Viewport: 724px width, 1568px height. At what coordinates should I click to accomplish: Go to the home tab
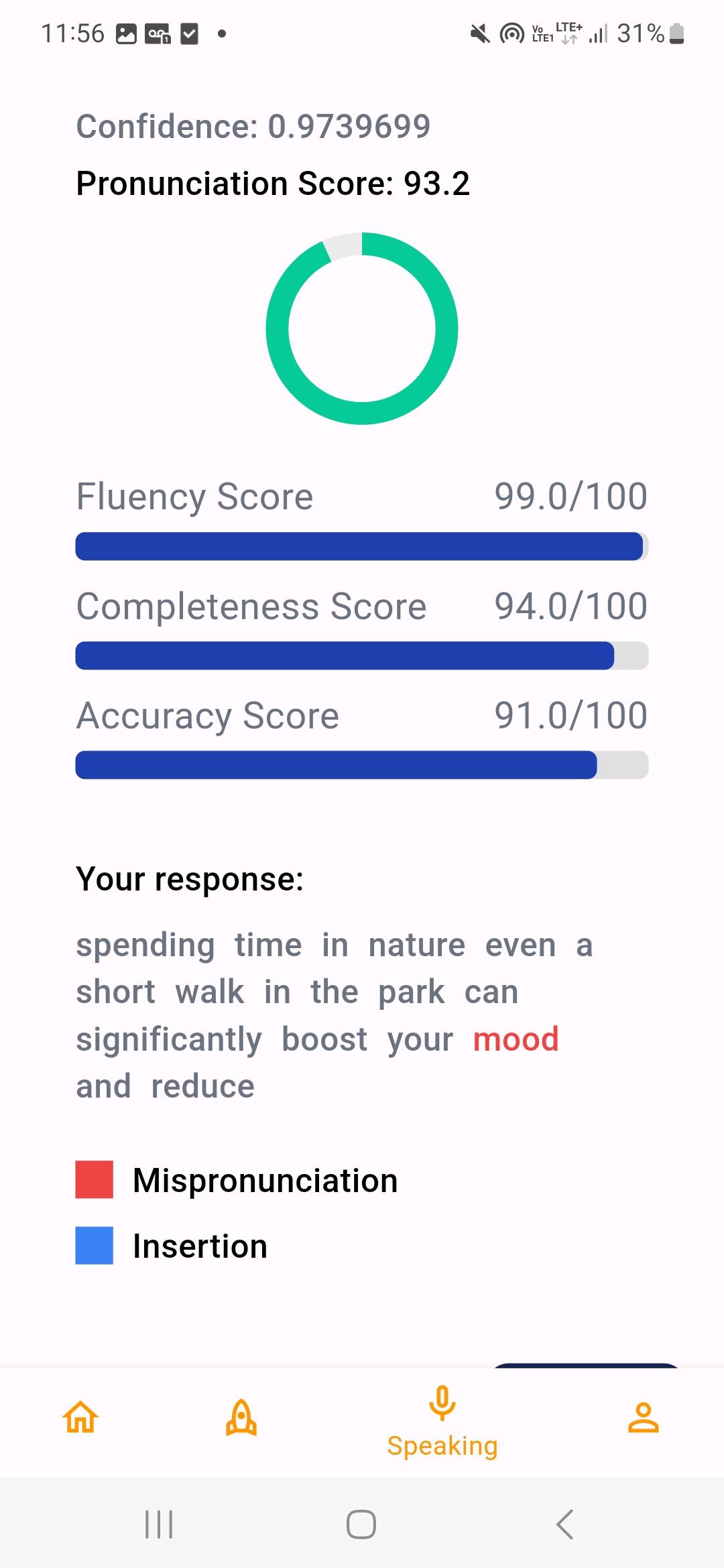[x=80, y=1417]
